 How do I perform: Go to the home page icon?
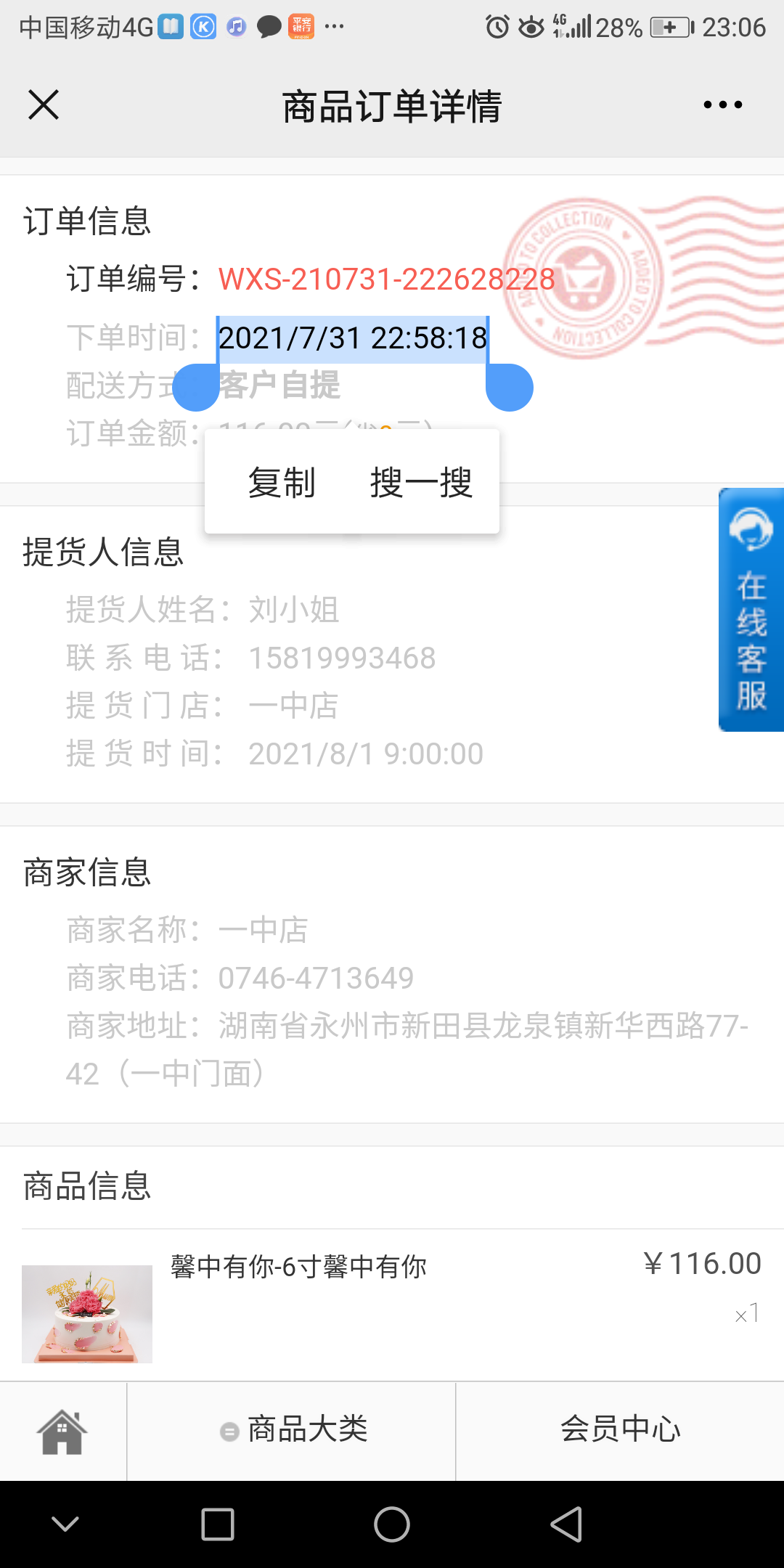pyautogui.click(x=62, y=1432)
